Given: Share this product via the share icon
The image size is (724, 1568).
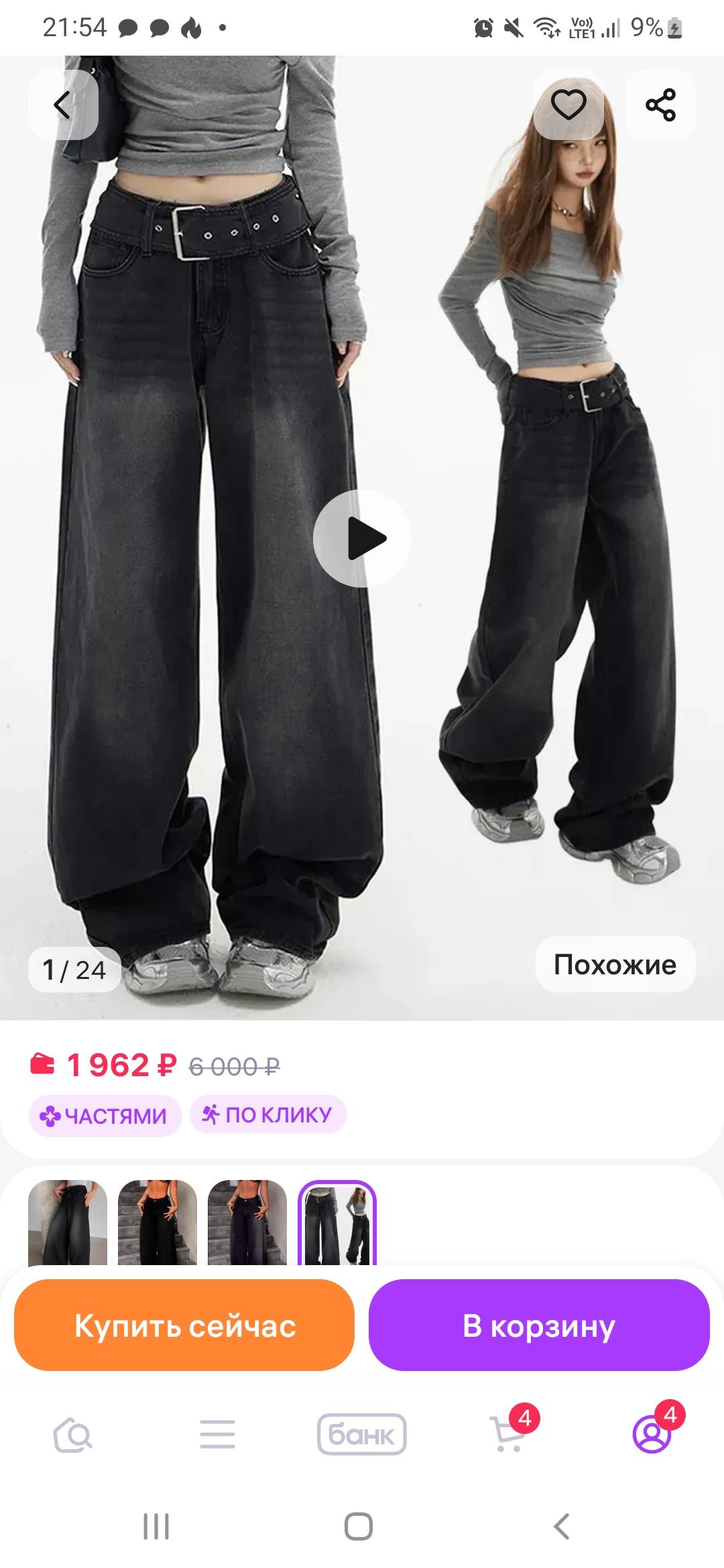Looking at the screenshot, I should coord(660,104).
